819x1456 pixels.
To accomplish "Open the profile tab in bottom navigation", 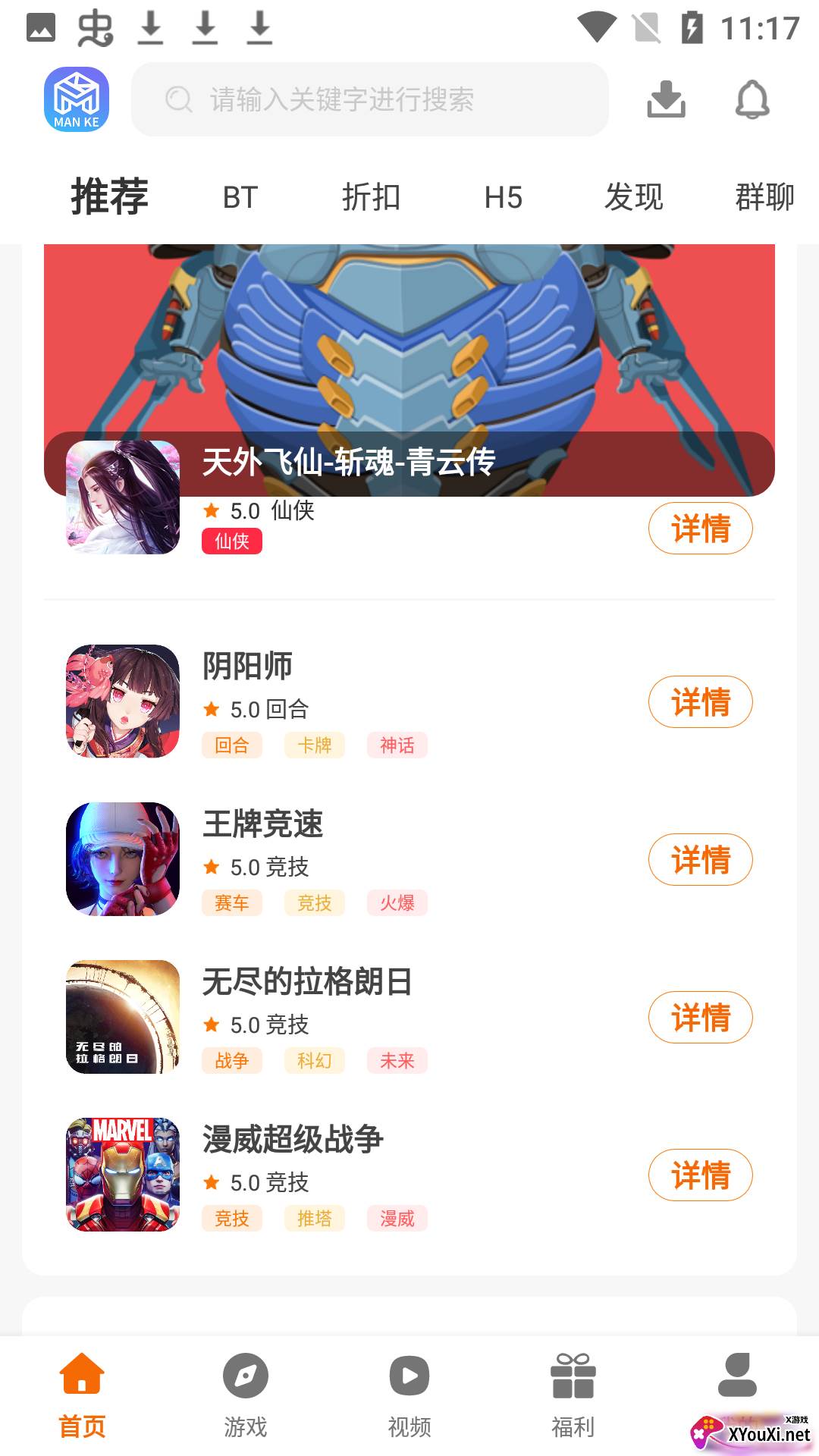I will click(737, 1380).
